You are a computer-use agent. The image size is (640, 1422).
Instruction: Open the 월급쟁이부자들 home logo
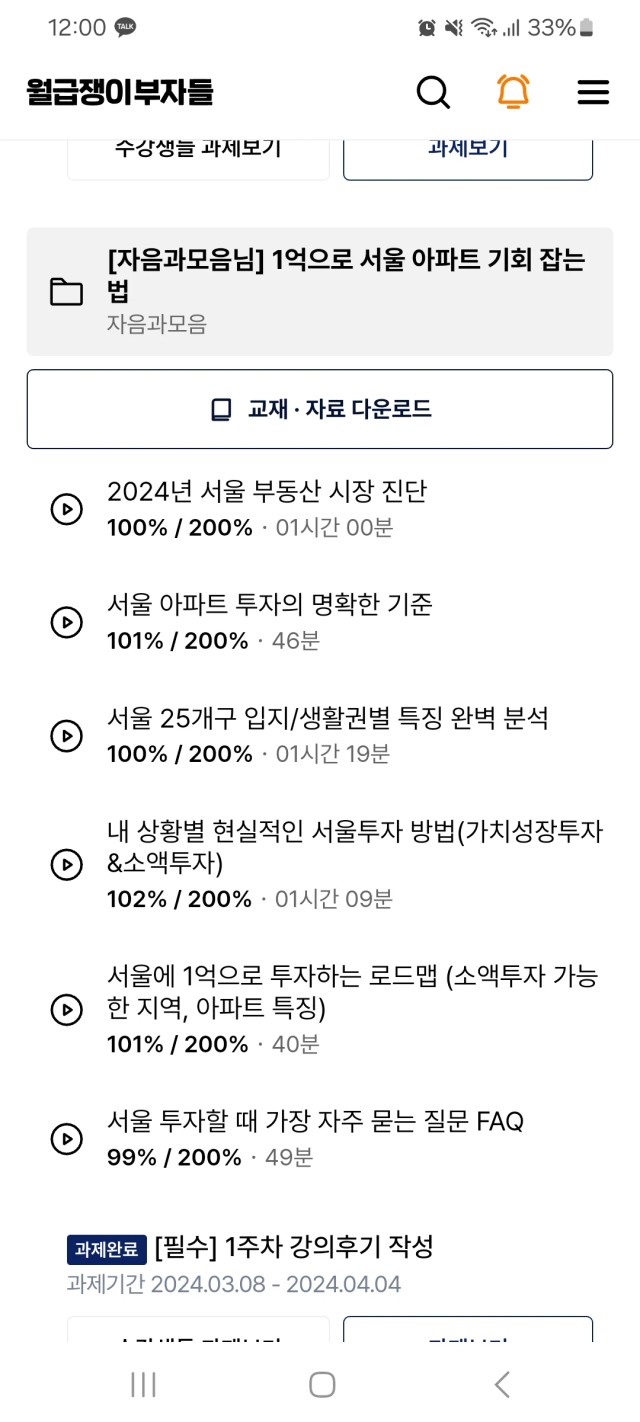pos(120,92)
